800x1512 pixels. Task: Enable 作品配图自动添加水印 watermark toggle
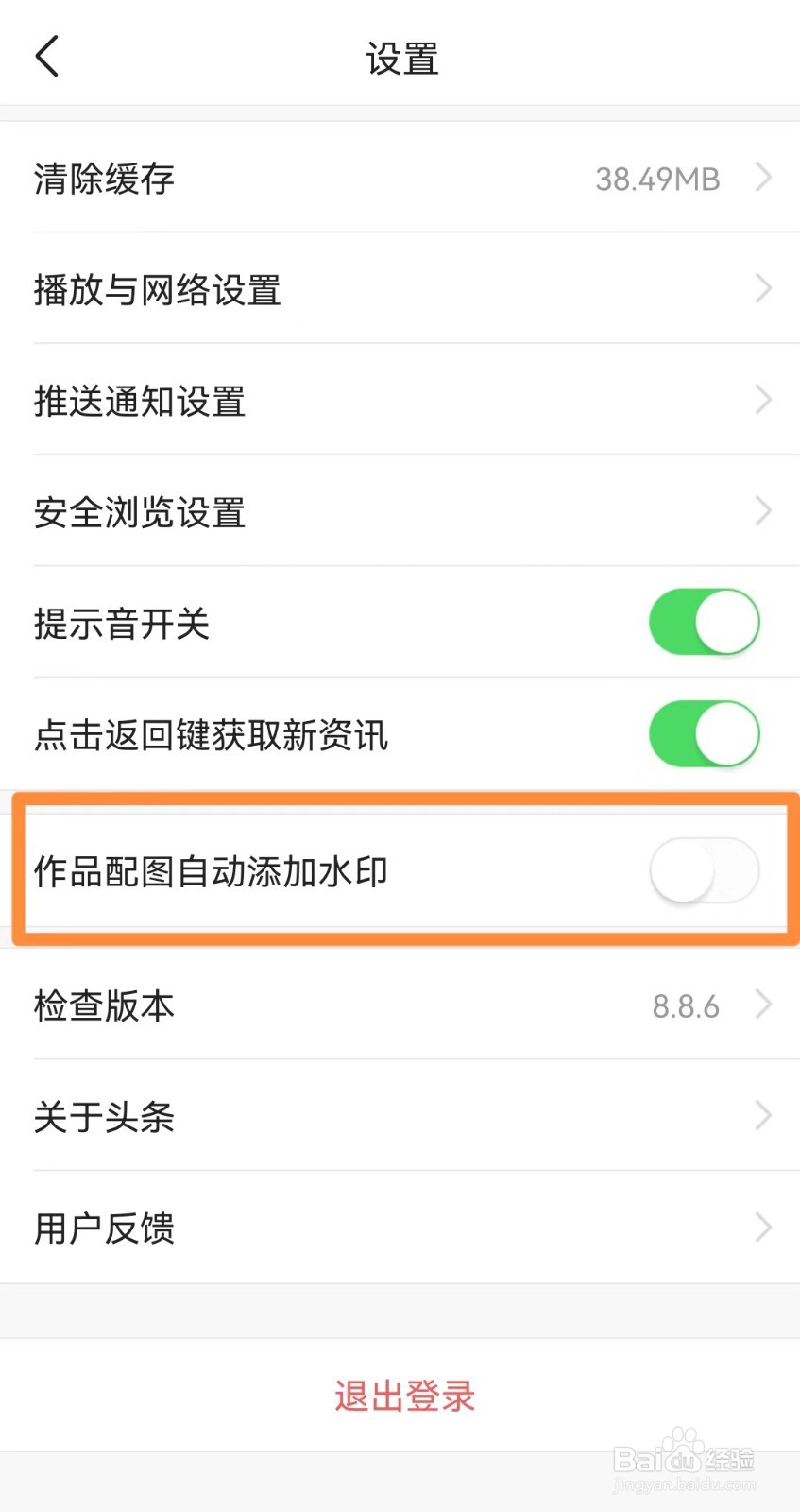point(704,871)
